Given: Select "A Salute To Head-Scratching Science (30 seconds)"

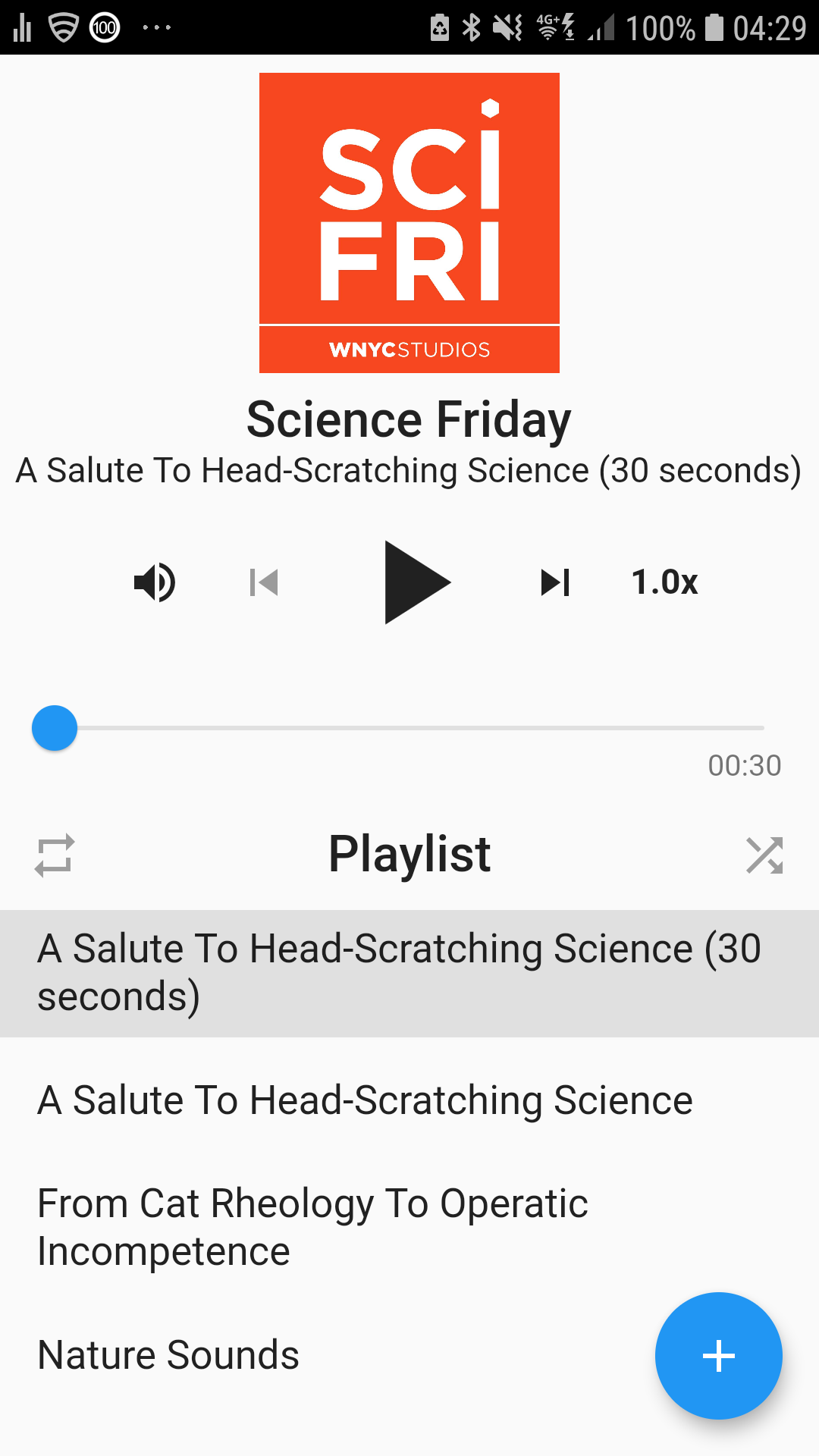Looking at the screenshot, I should coord(399,972).
